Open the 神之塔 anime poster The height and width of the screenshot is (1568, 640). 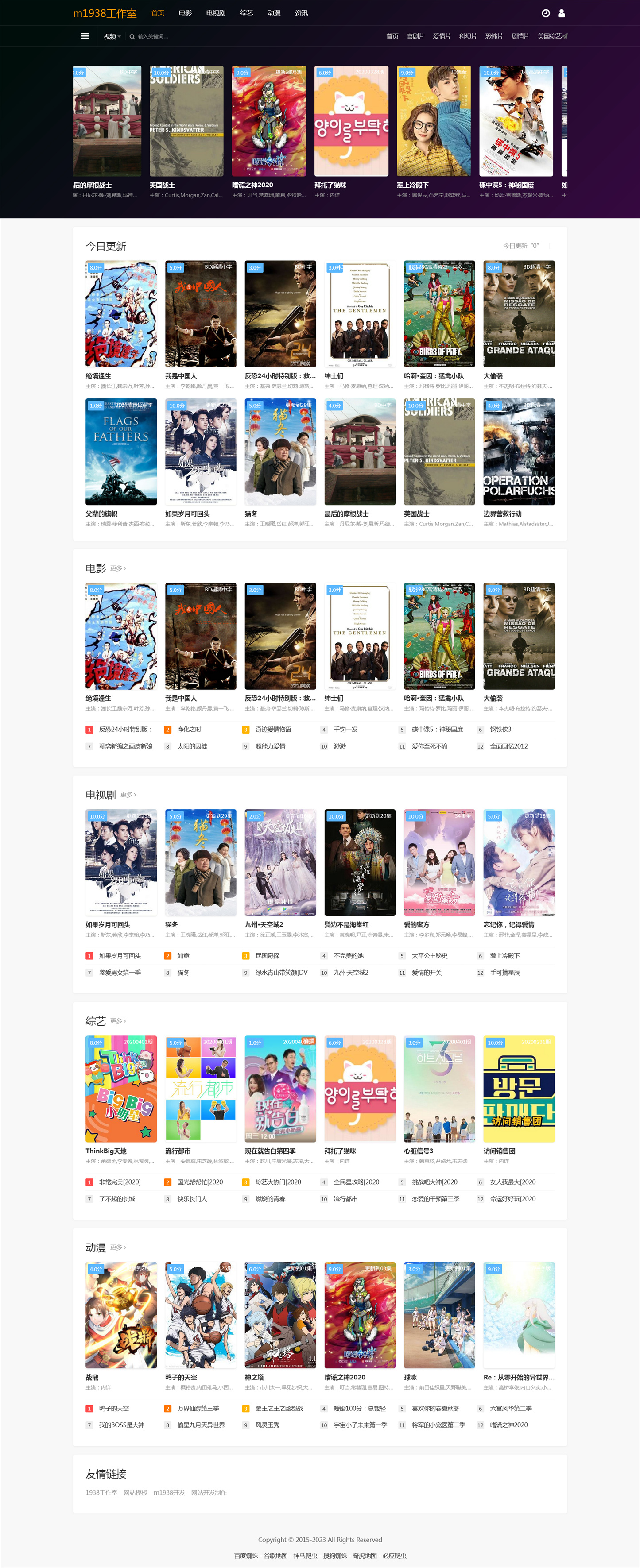coord(280,1315)
